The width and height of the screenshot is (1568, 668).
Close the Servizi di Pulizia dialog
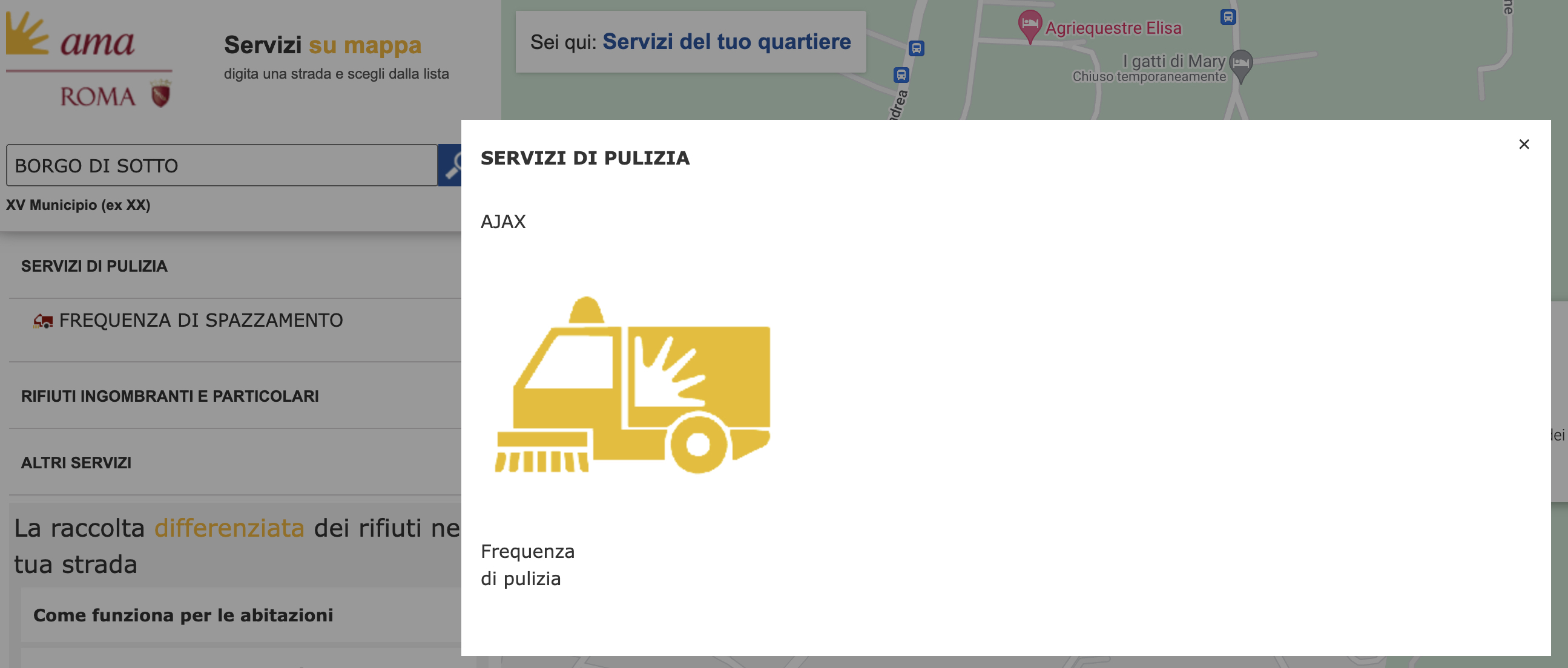tap(1524, 144)
